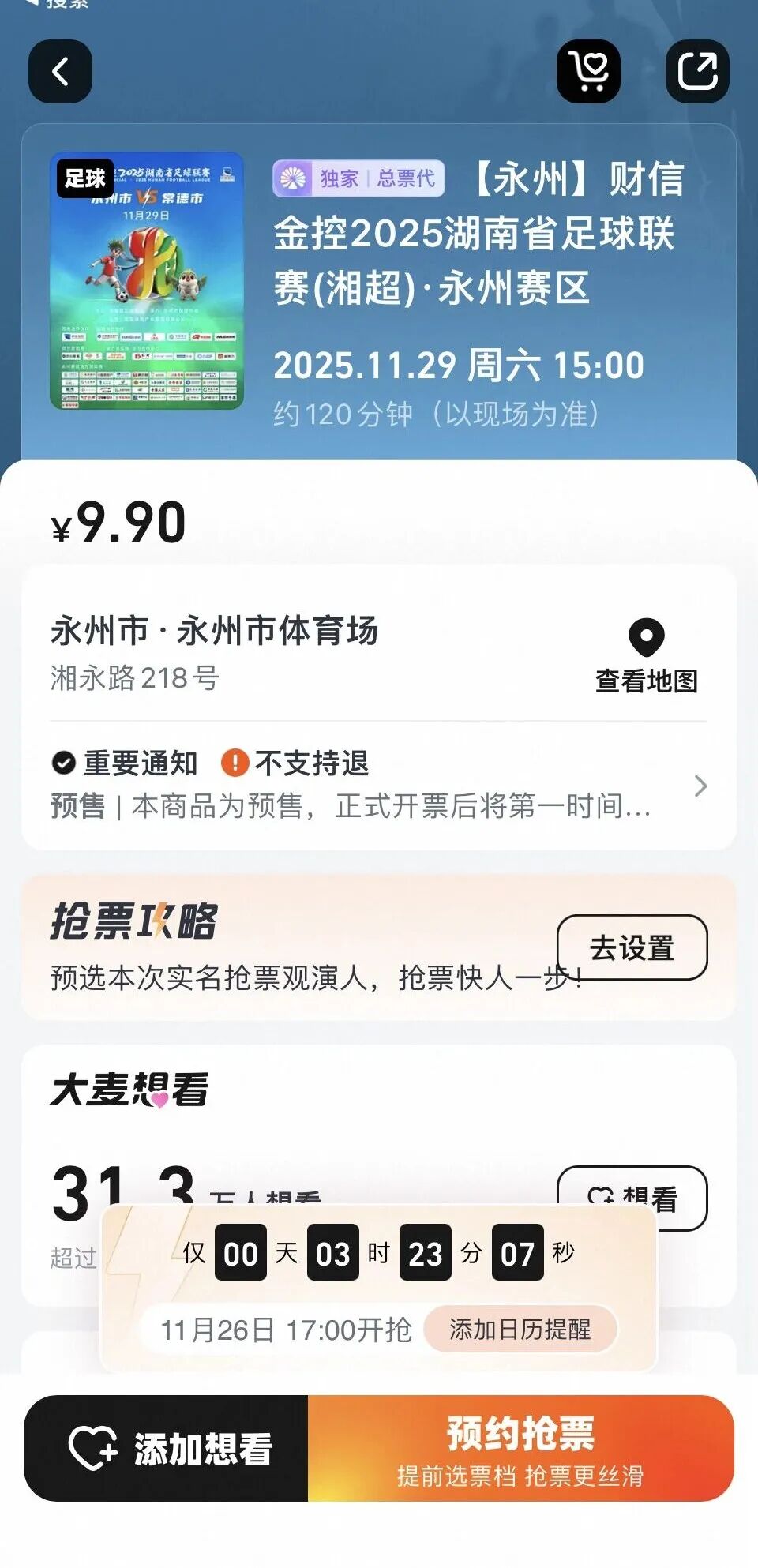Tap 去设置 to preset ticket buyers
This screenshot has height=1568, width=758.
pyautogui.click(x=633, y=949)
